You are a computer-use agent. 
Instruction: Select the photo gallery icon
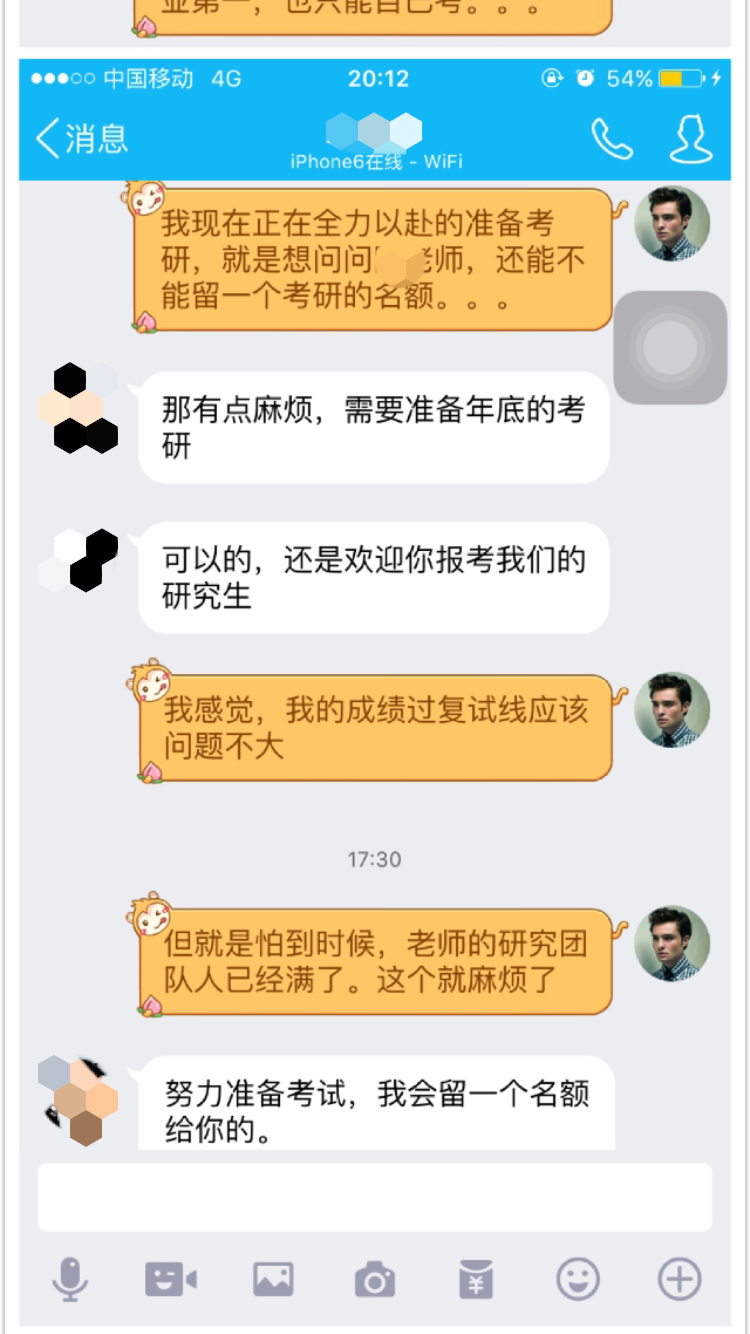pos(273,1277)
